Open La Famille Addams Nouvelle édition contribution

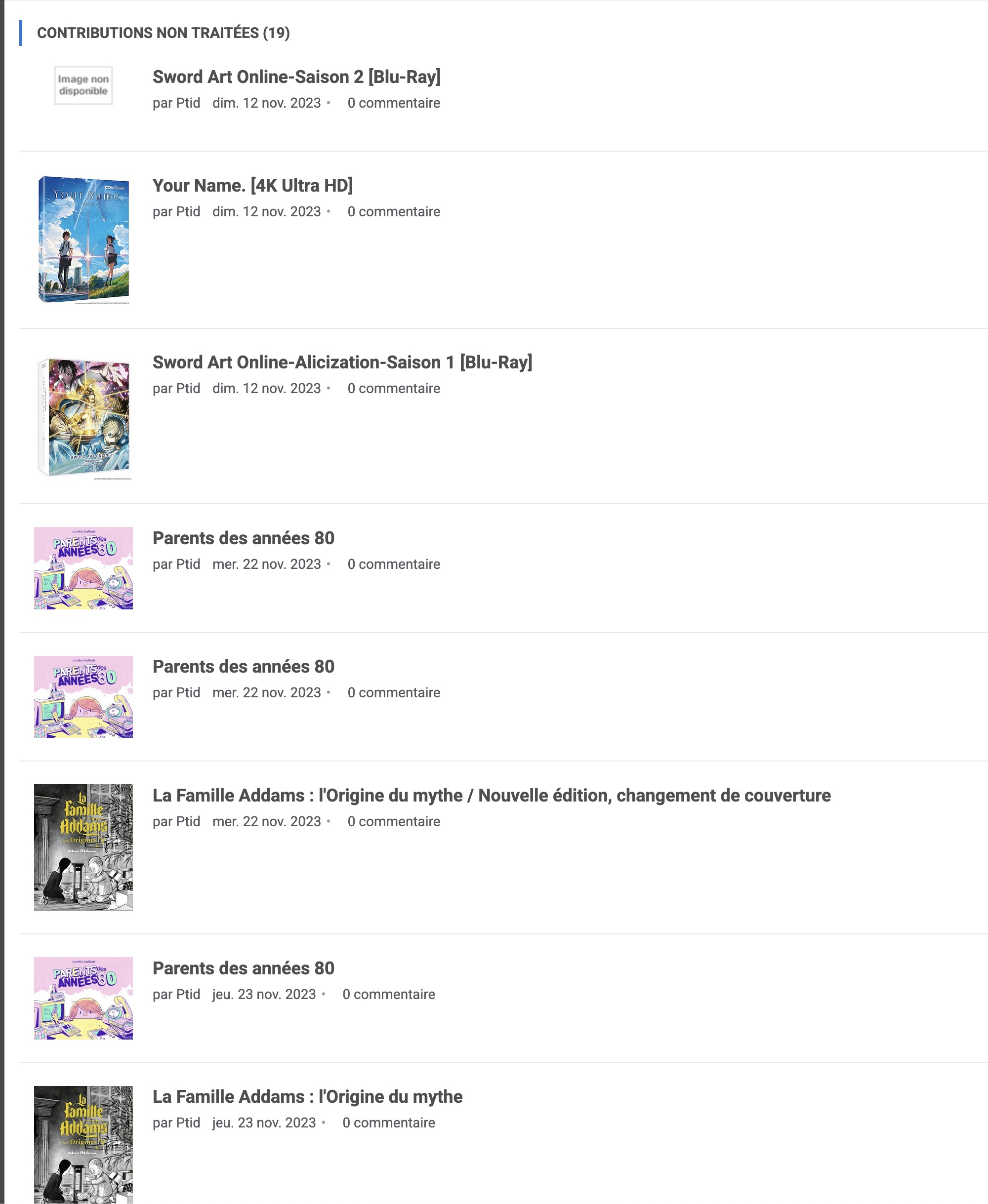(x=491, y=796)
